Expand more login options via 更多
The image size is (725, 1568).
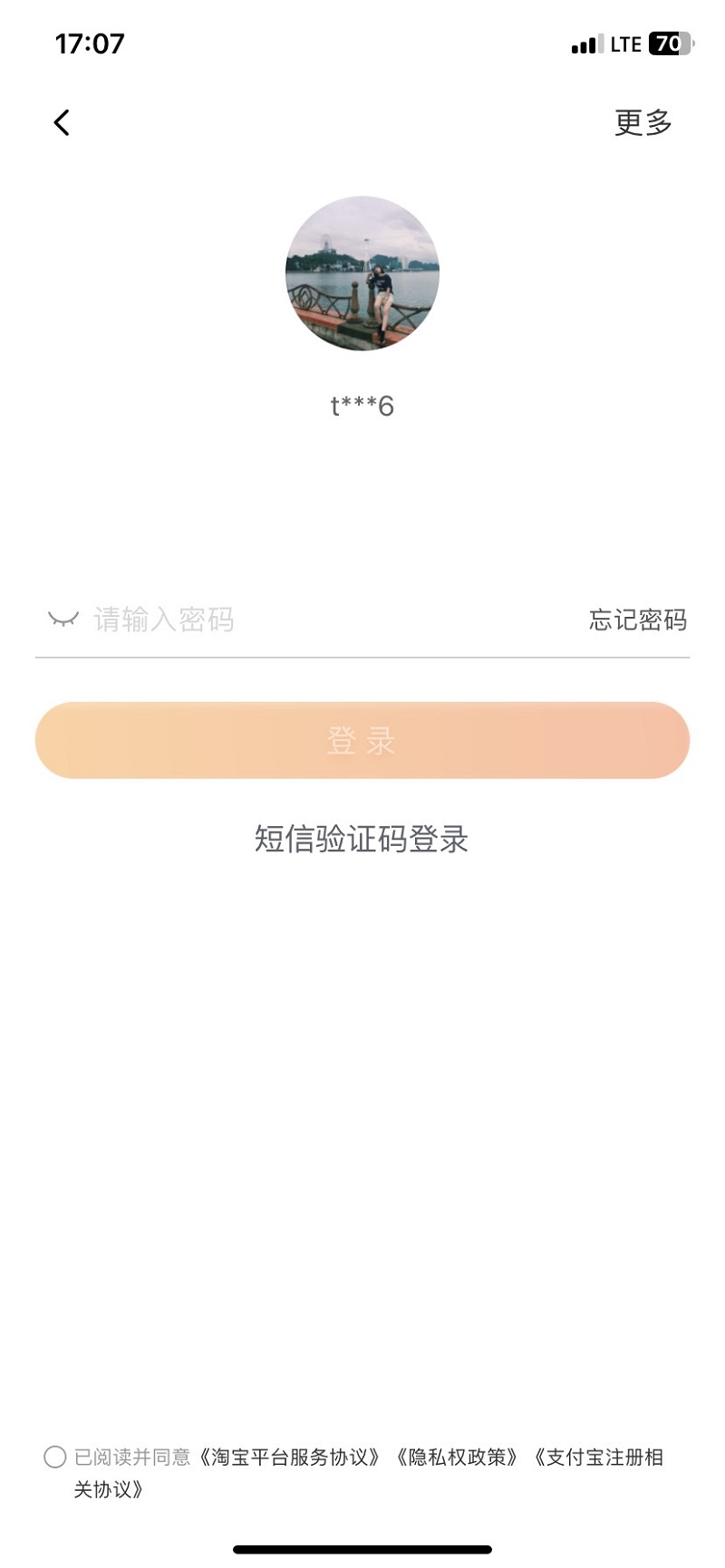click(x=643, y=120)
